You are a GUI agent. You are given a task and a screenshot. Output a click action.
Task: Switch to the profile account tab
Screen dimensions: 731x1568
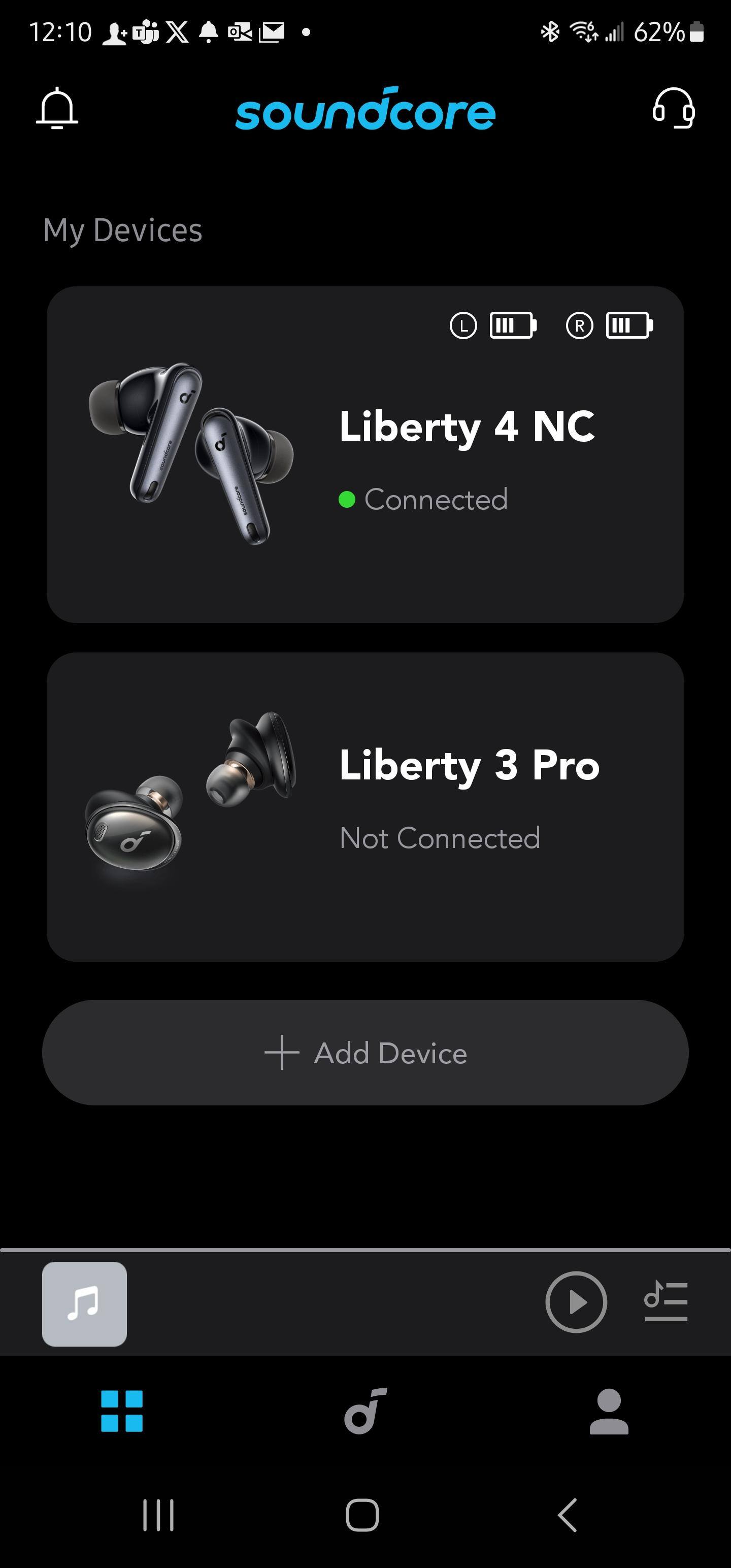[609, 1411]
